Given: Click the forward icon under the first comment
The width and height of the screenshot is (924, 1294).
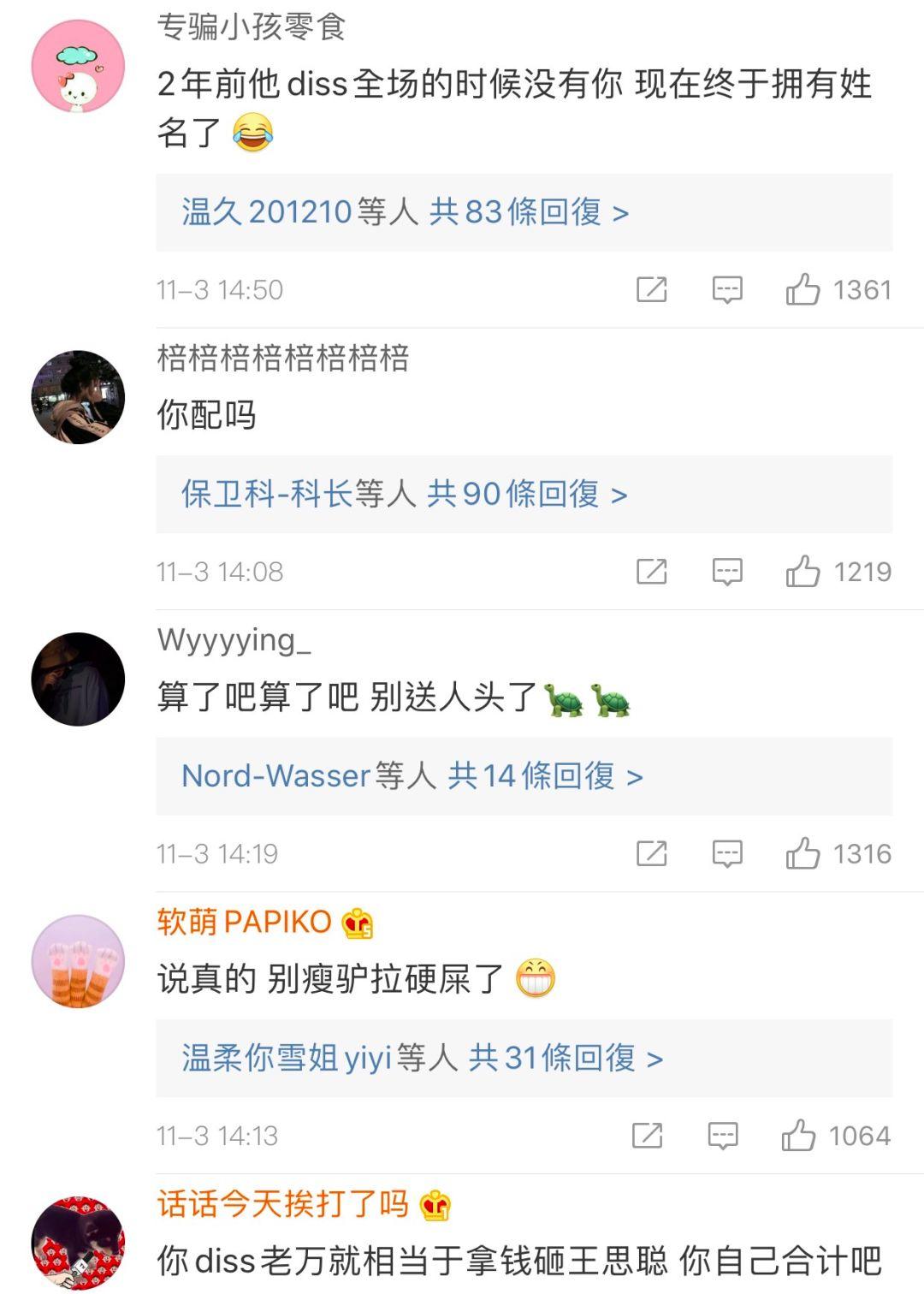Looking at the screenshot, I should tap(654, 289).
